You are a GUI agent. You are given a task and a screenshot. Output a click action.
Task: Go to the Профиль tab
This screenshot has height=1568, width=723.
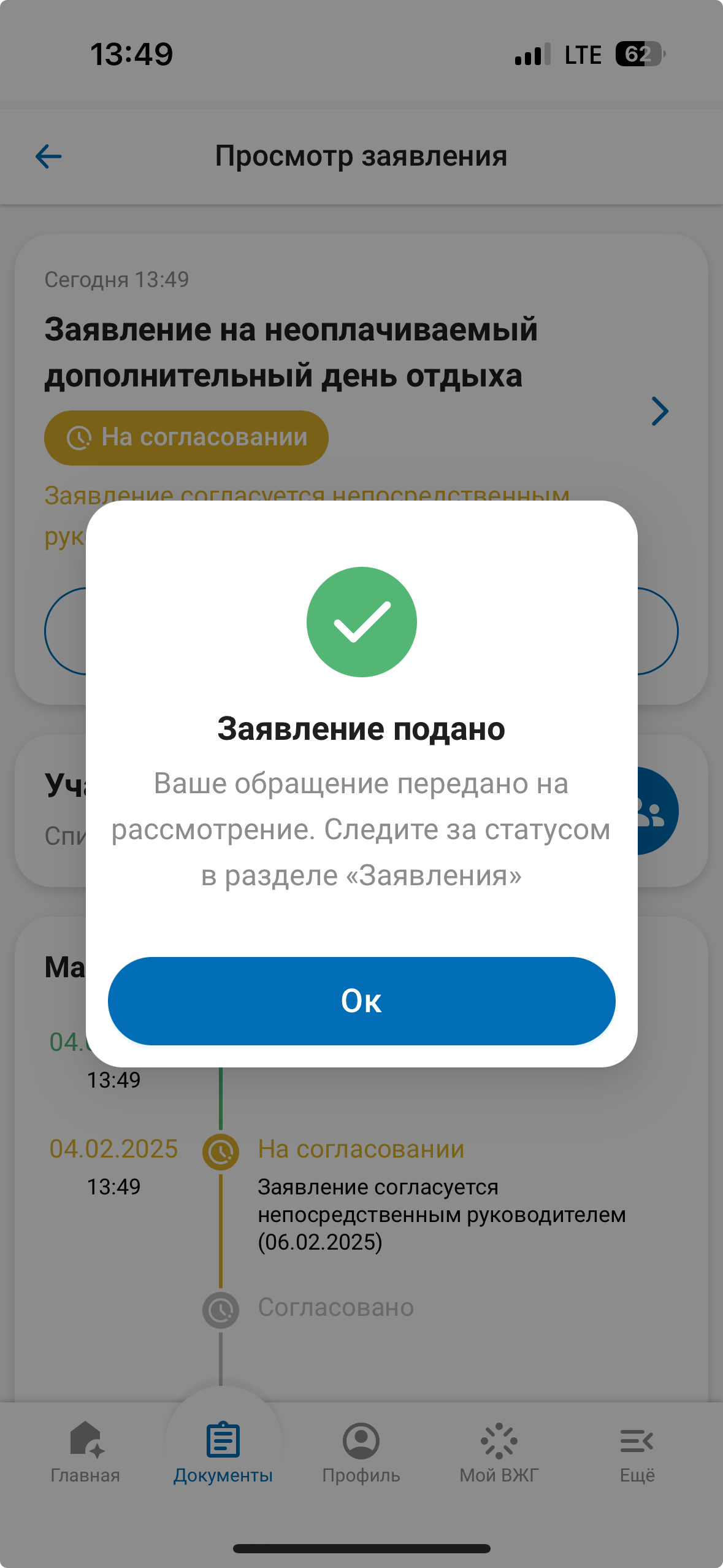pyautogui.click(x=361, y=1452)
